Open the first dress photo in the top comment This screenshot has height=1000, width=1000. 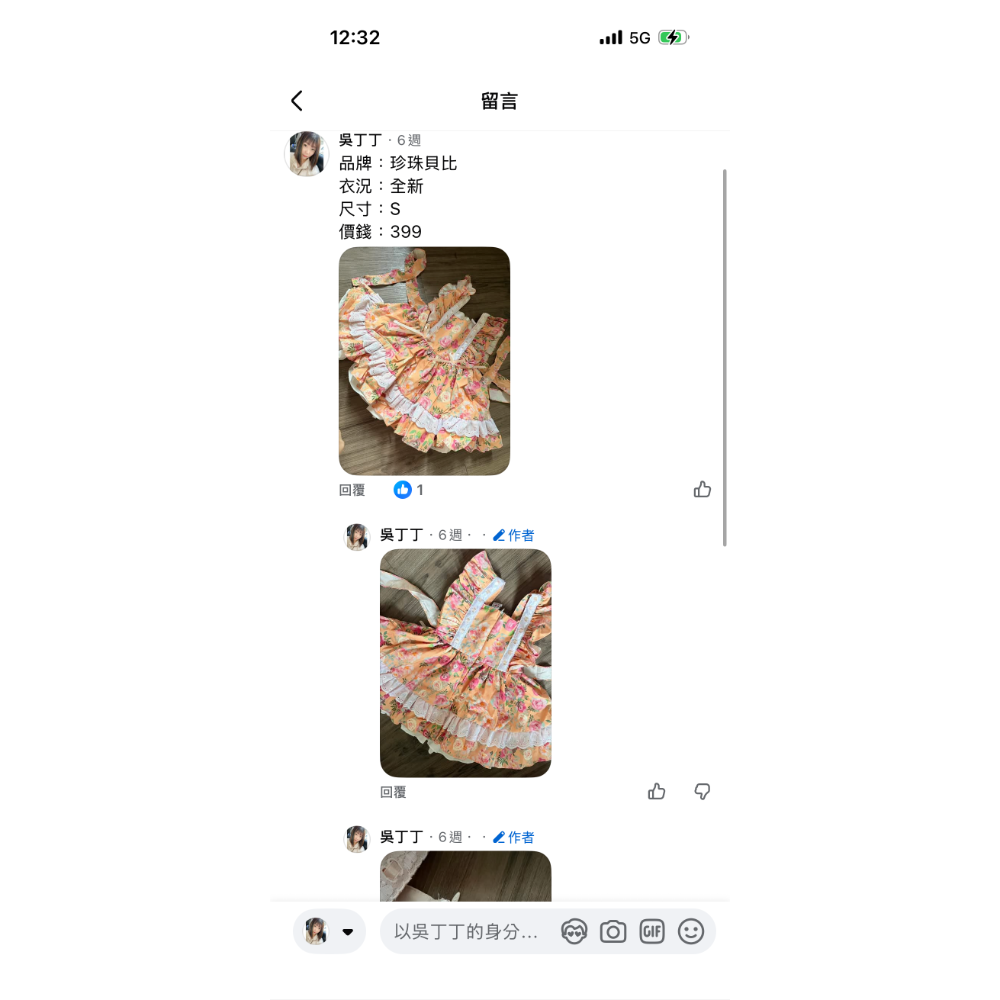(424, 361)
